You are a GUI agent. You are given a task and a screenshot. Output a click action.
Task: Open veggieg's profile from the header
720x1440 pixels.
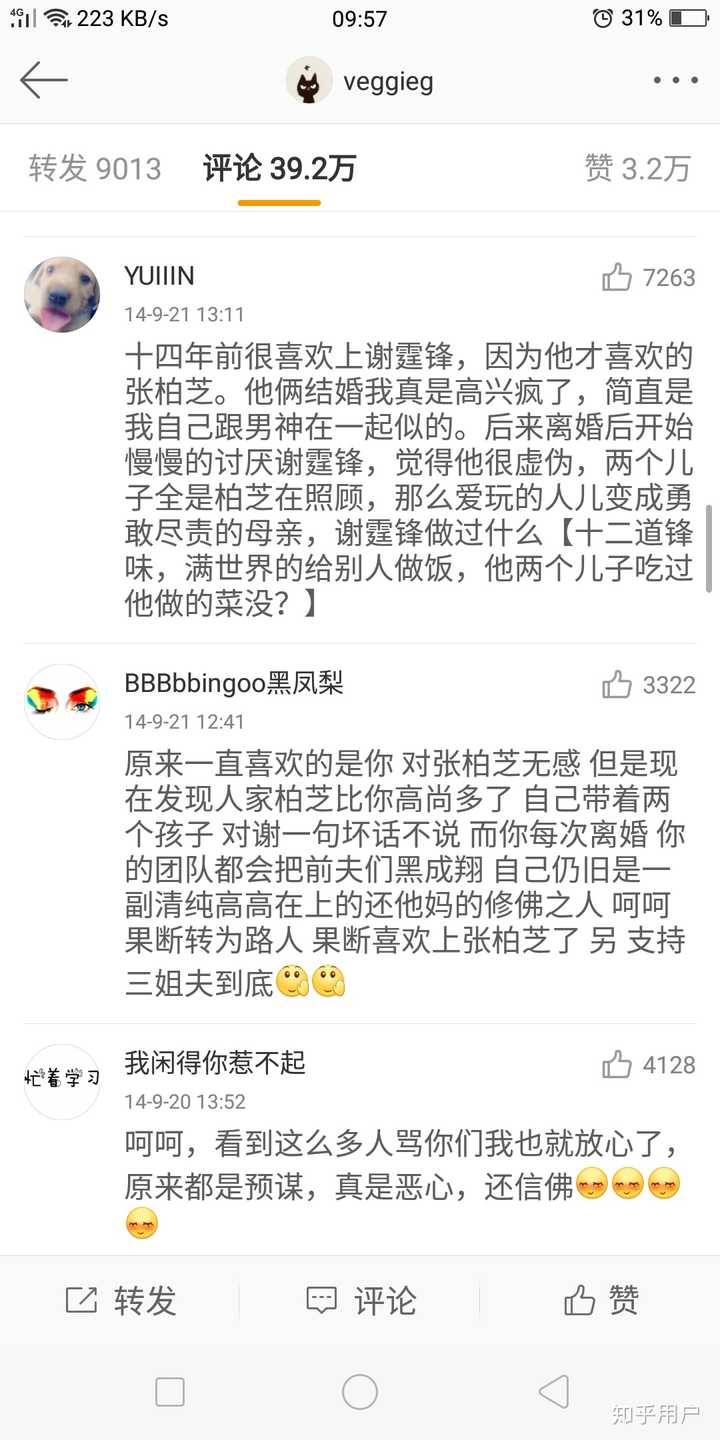(360, 81)
